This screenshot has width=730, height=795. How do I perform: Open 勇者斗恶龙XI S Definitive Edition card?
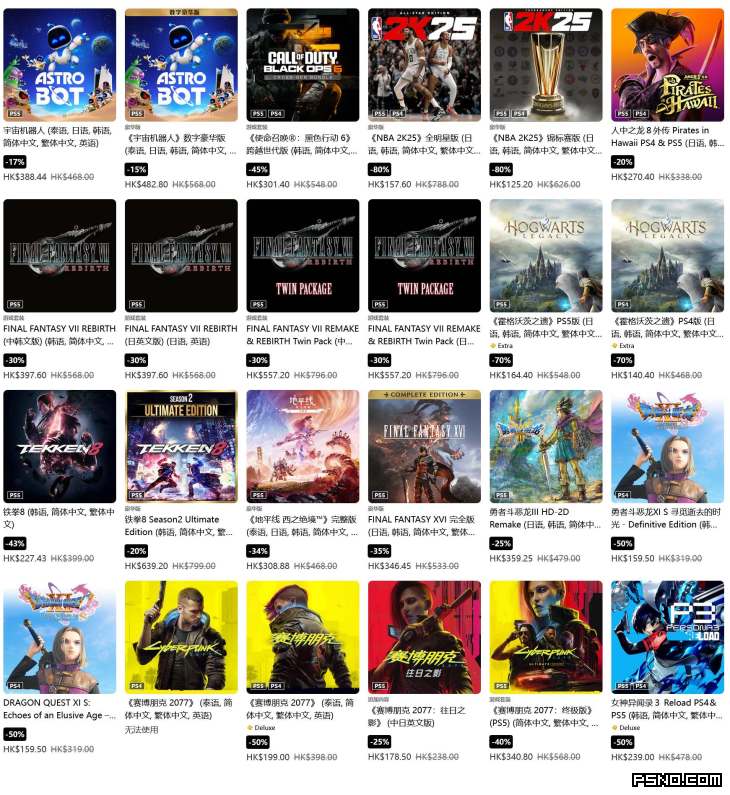(x=667, y=447)
